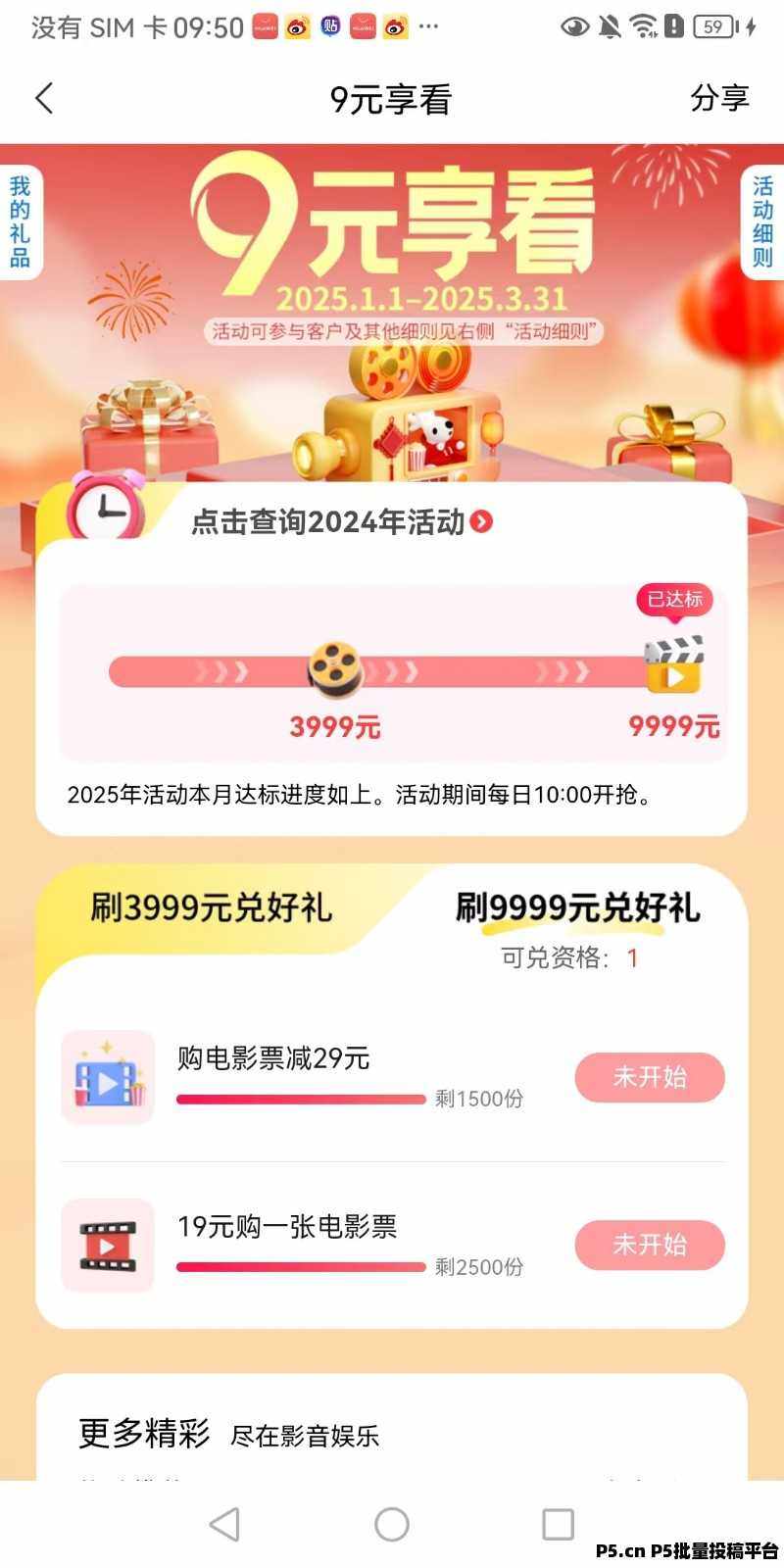
Task: Open 点击查询2024年活动 link
Action: (341, 521)
